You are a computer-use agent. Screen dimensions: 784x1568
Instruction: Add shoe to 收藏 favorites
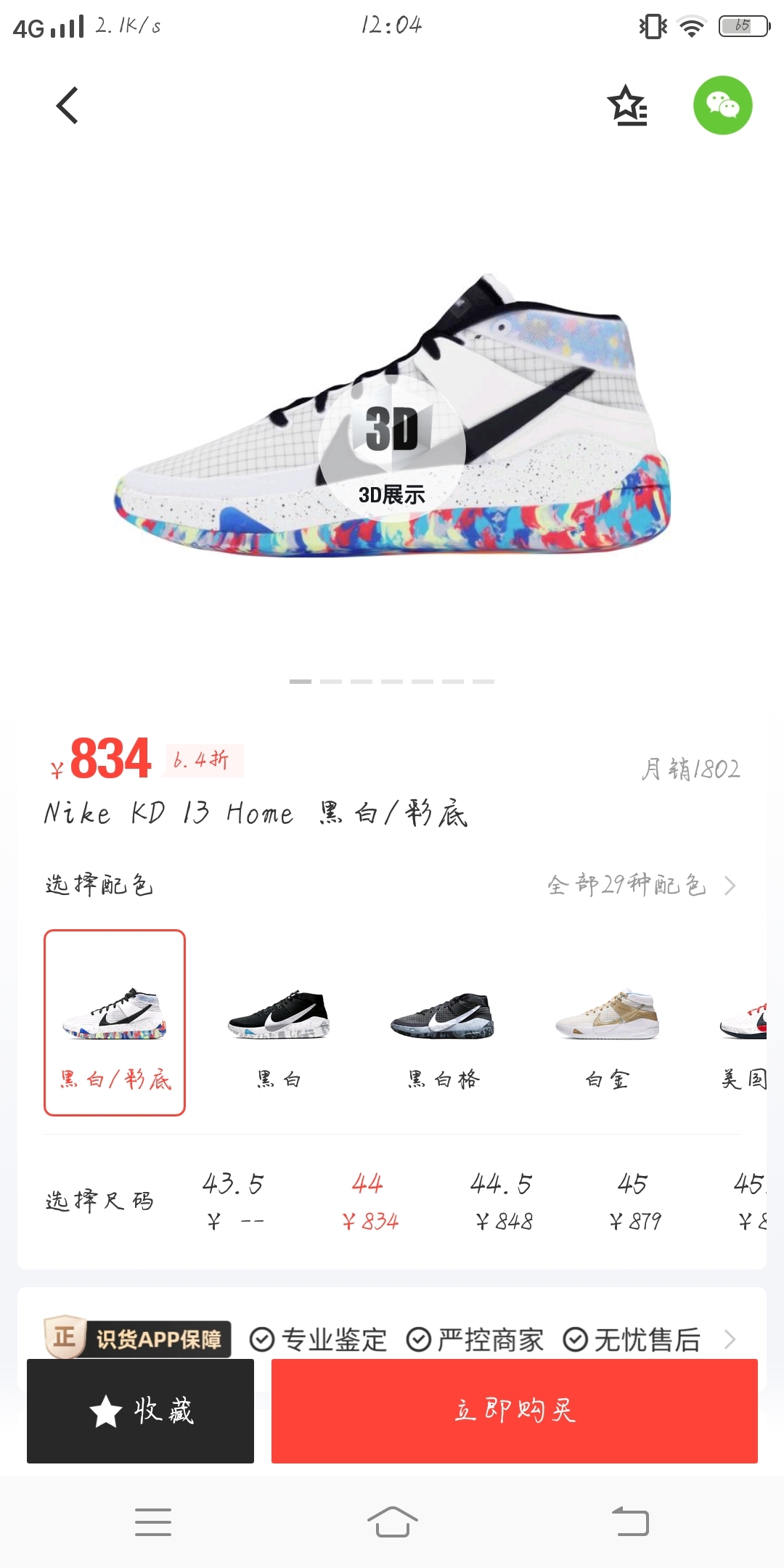click(x=141, y=1410)
